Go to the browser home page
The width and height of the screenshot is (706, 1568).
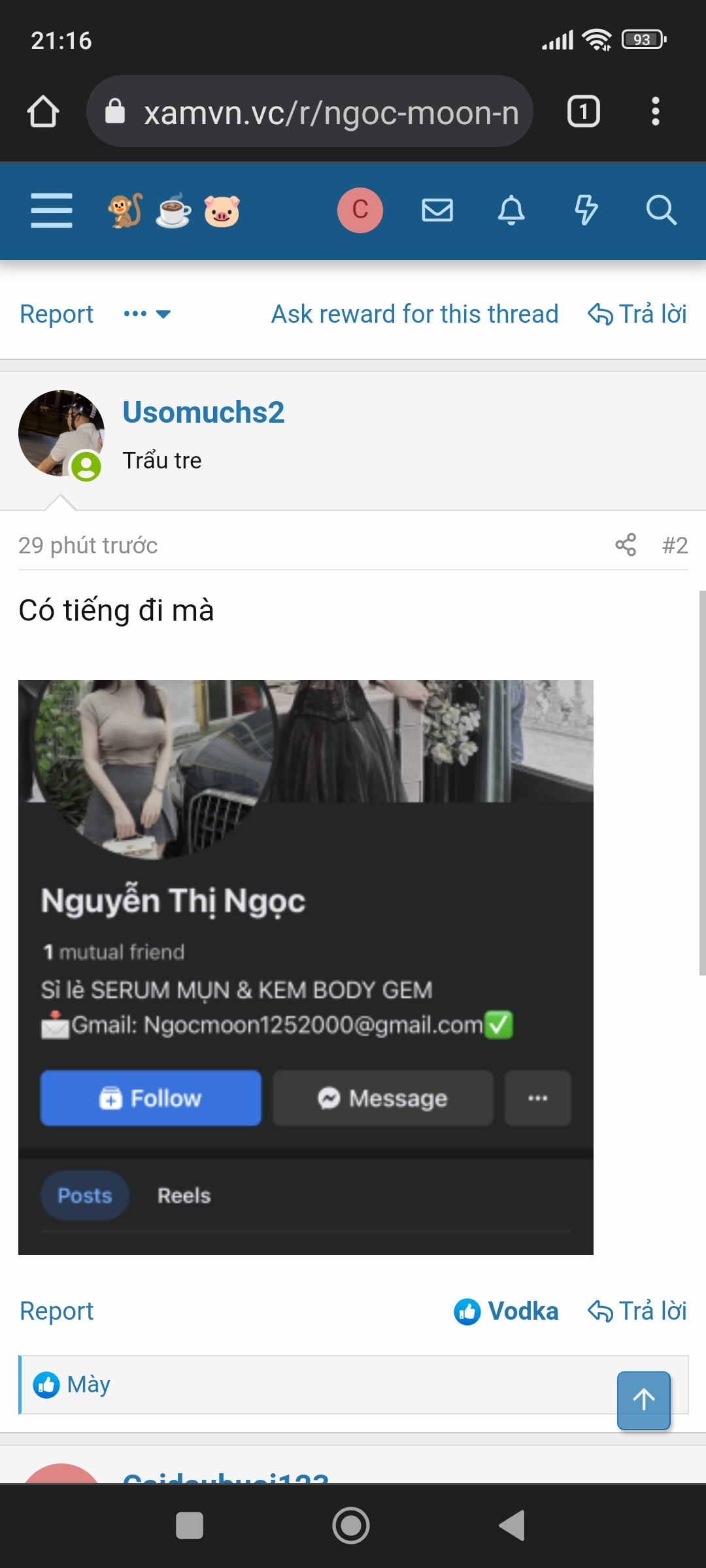(x=43, y=112)
